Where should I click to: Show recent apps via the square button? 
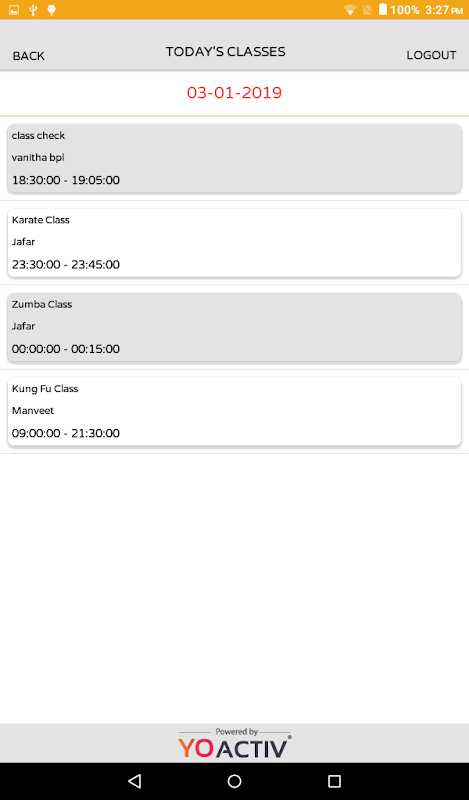[334, 781]
